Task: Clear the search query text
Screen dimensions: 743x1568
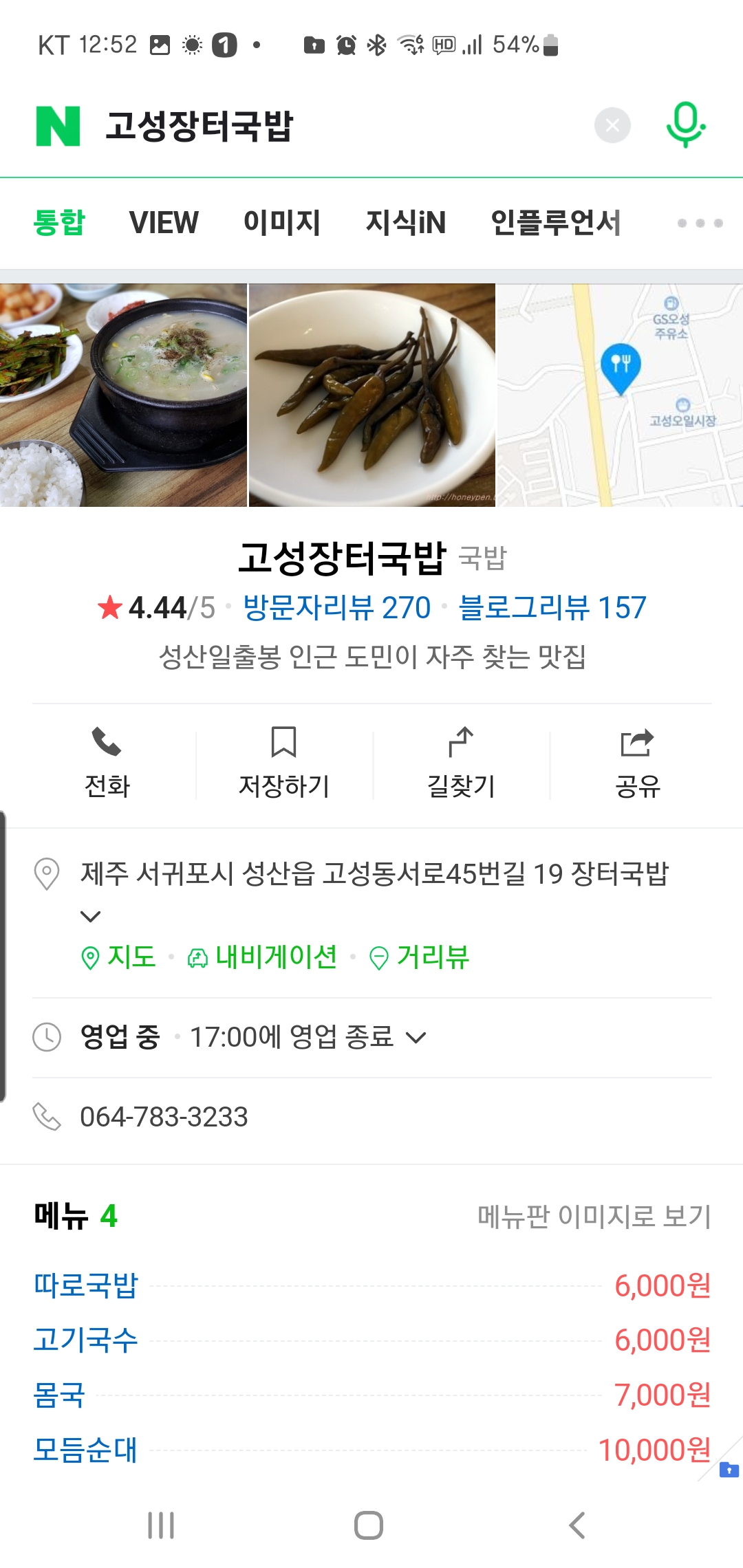Action: 612,125
